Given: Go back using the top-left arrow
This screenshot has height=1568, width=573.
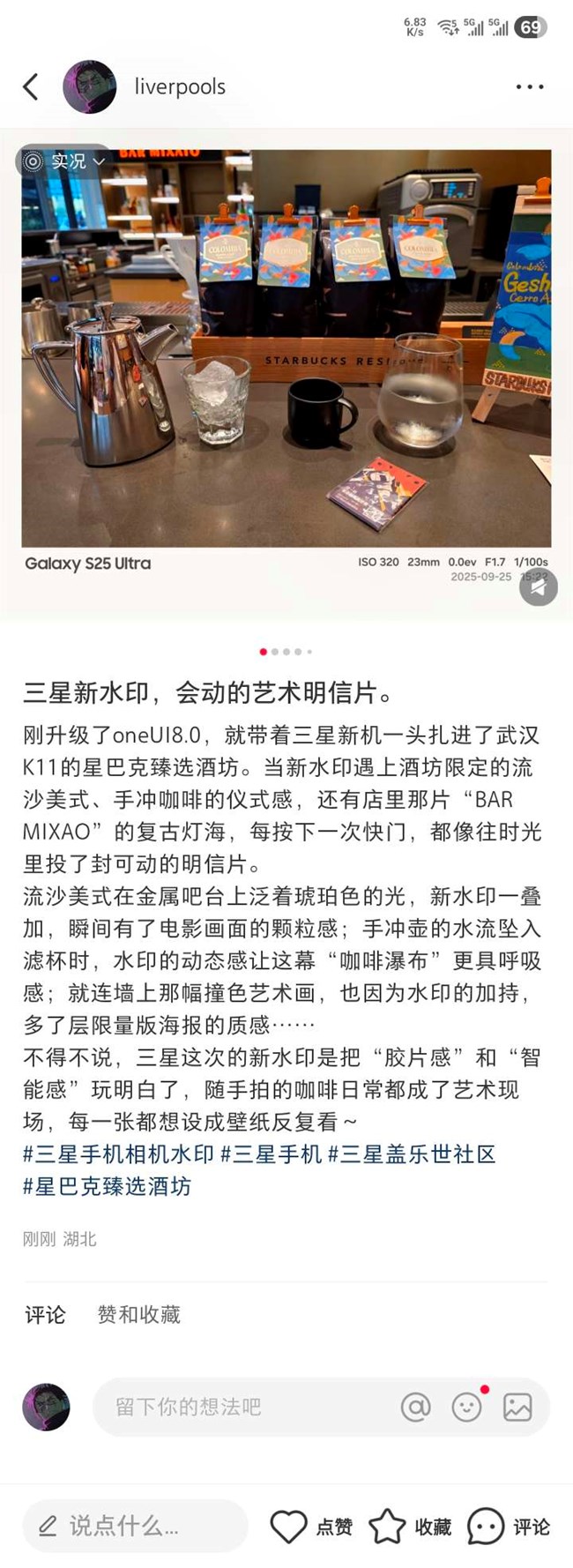Looking at the screenshot, I should coord(31,86).
